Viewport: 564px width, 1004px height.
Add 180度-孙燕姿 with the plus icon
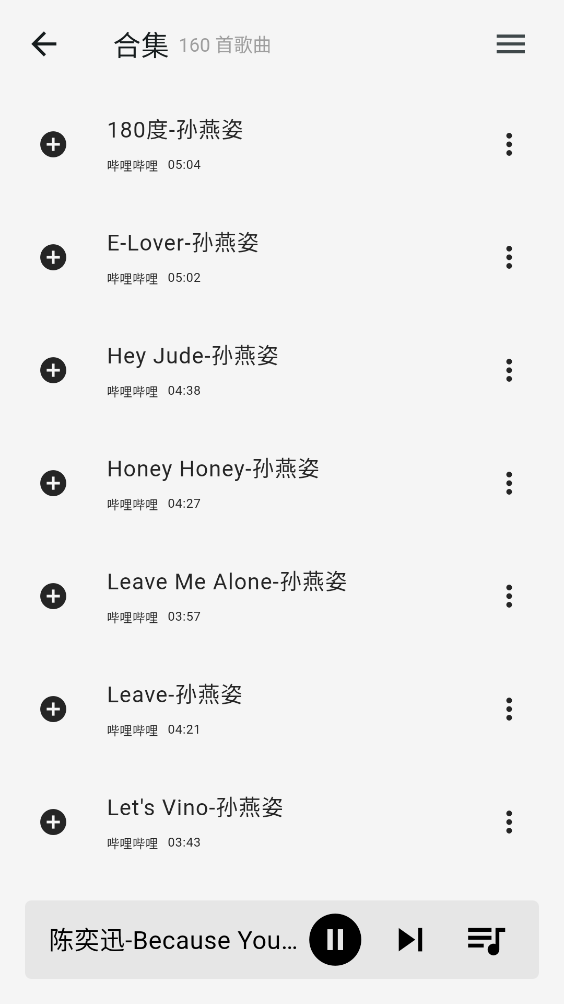[53, 144]
